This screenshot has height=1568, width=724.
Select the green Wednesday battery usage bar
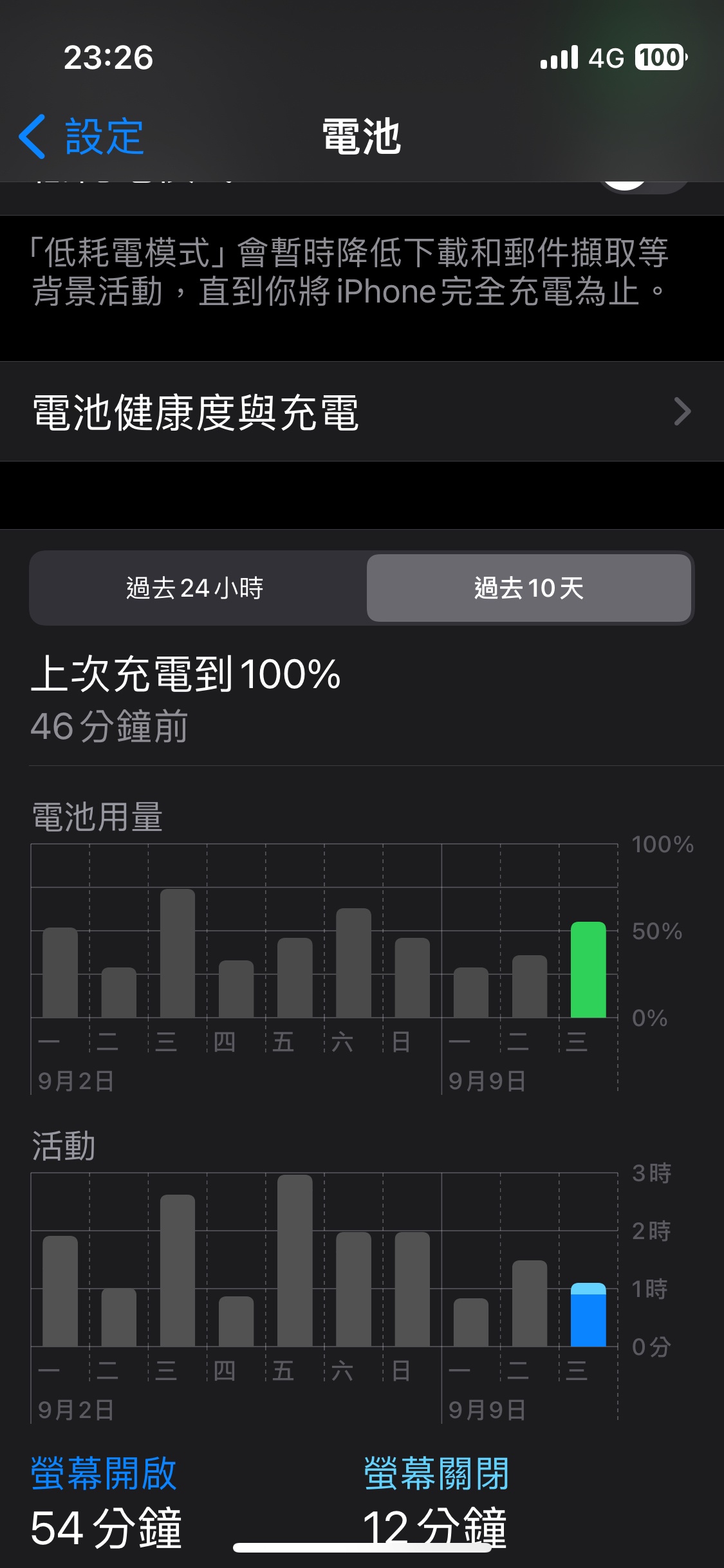pos(588,971)
